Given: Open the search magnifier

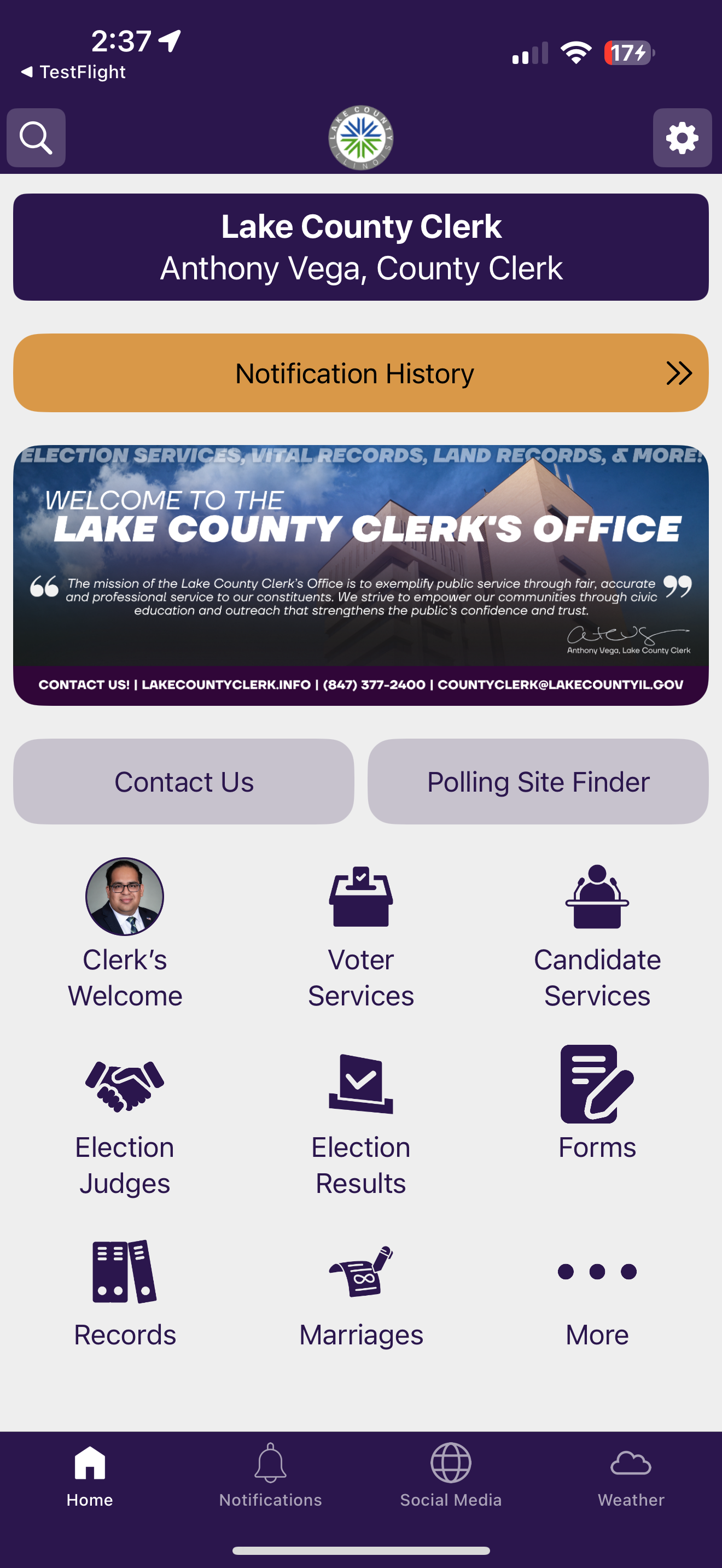Looking at the screenshot, I should point(36,138).
